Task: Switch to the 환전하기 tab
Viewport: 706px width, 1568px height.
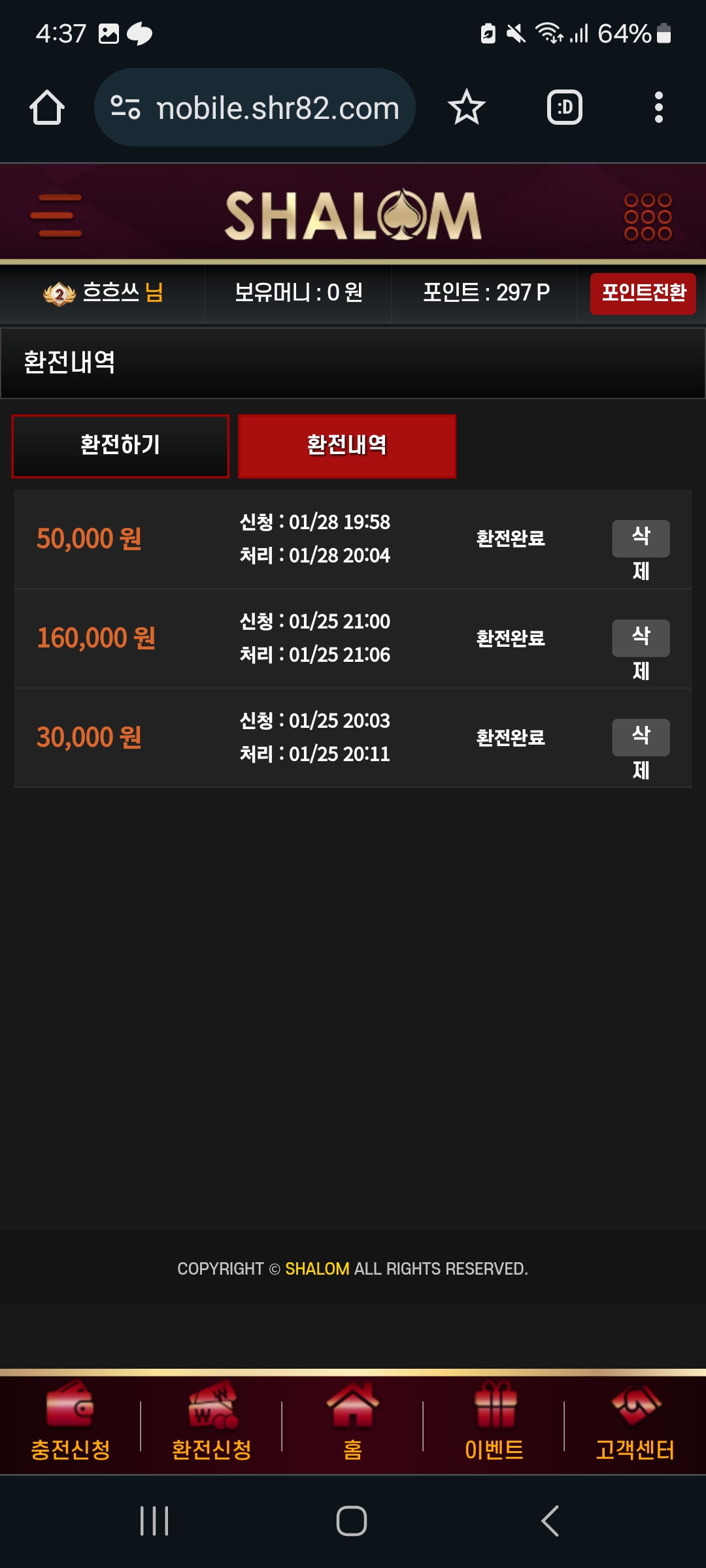Action: (120, 446)
